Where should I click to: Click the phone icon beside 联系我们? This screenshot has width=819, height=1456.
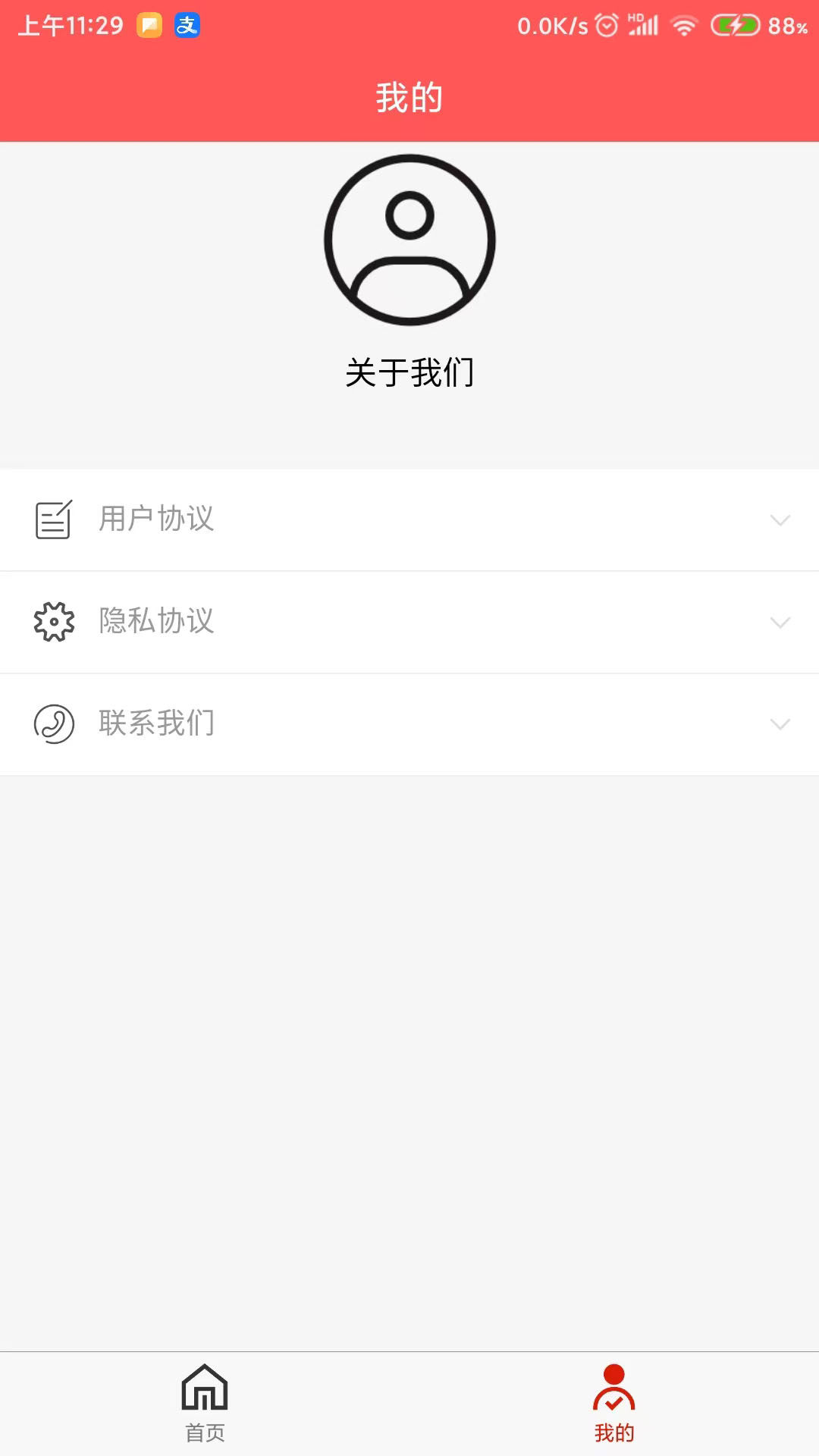(52, 723)
